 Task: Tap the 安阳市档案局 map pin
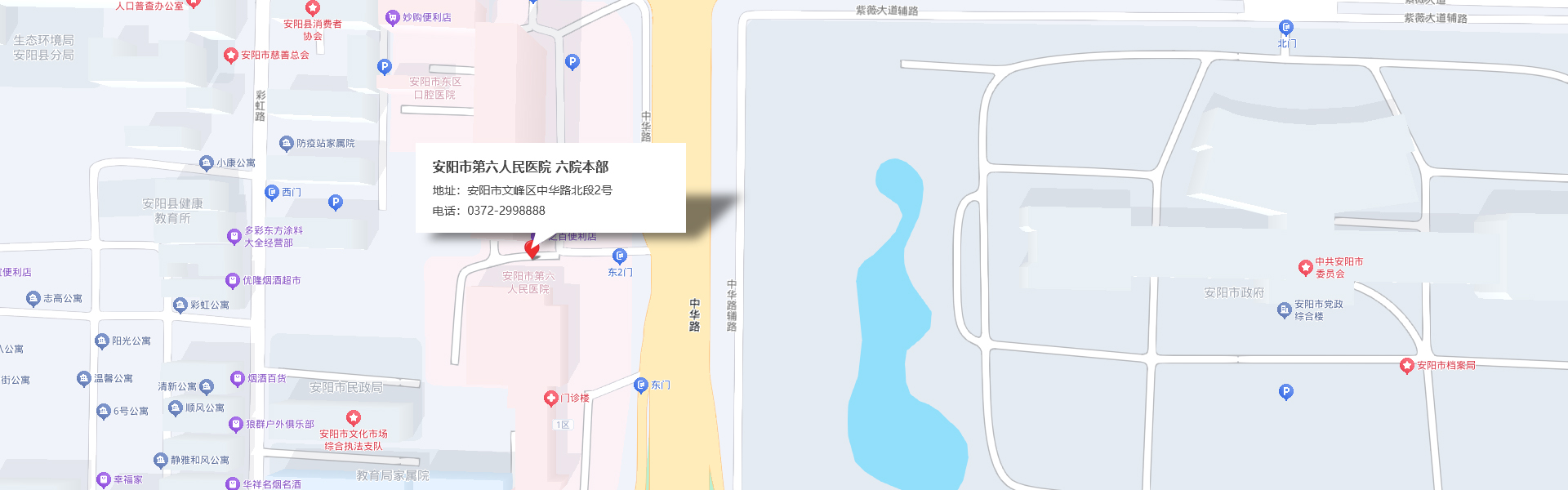pyautogui.click(x=1406, y=365)
